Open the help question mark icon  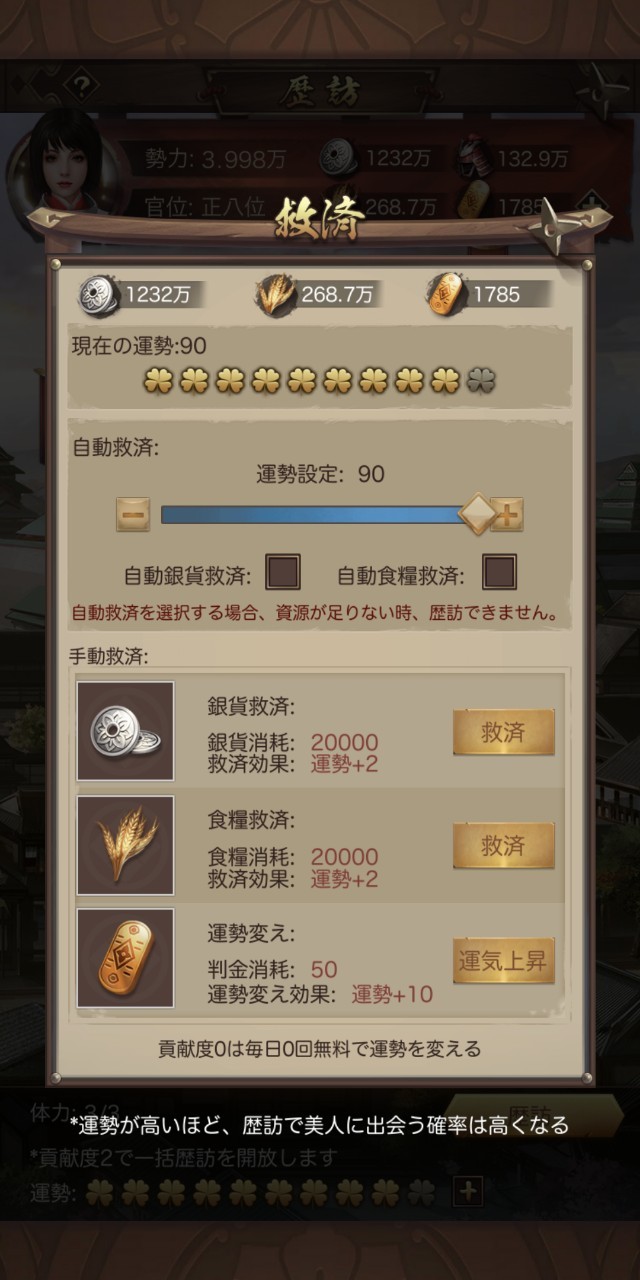coord(81,87)
